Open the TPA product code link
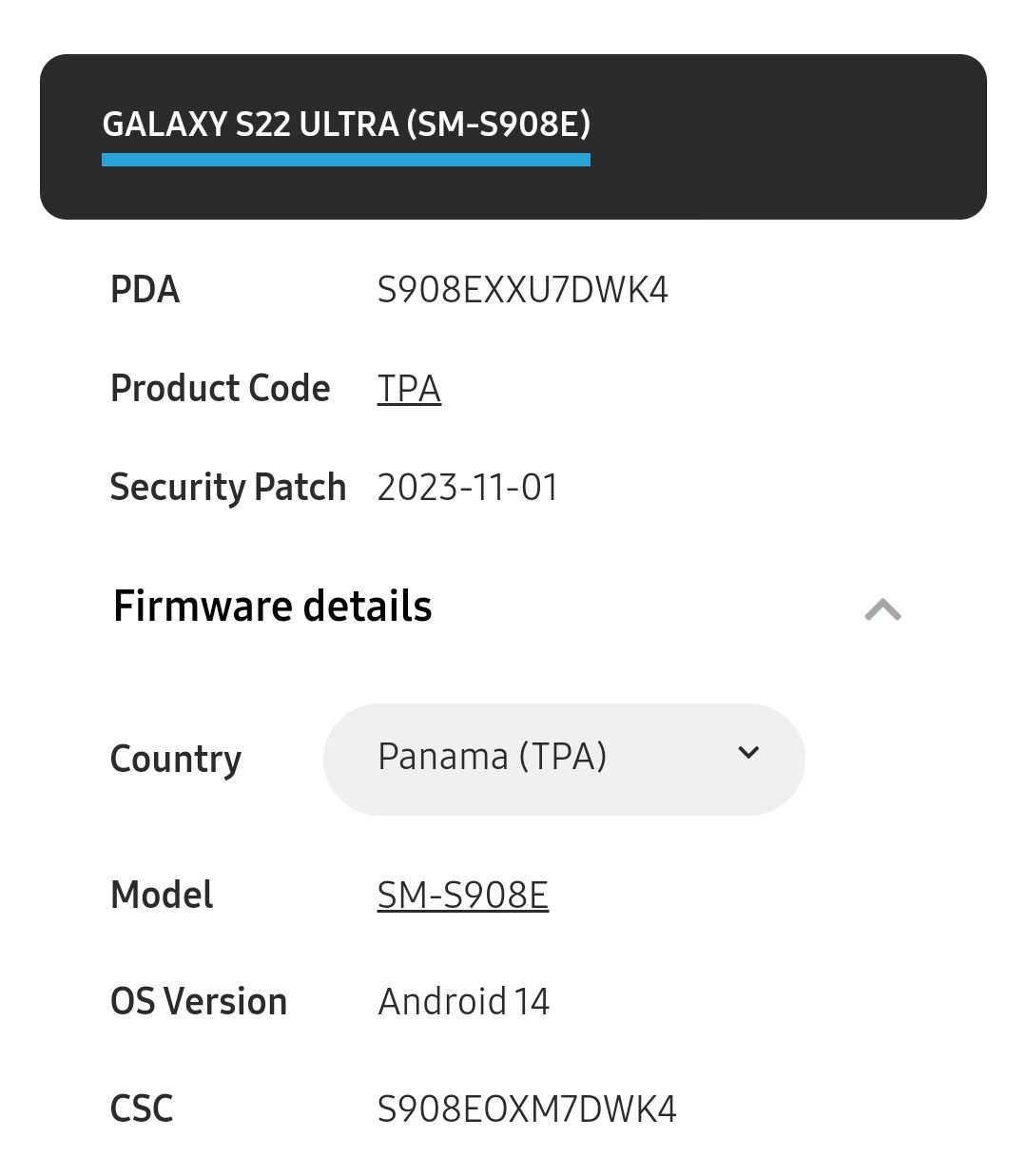The image size is (1027, 1176). click(409, 389)
